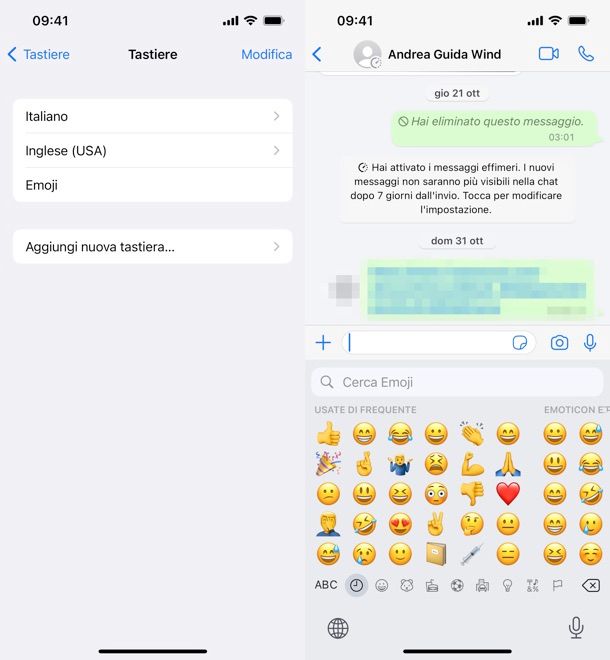Open the Inglese (USA) keyboard row

[152, 151]
